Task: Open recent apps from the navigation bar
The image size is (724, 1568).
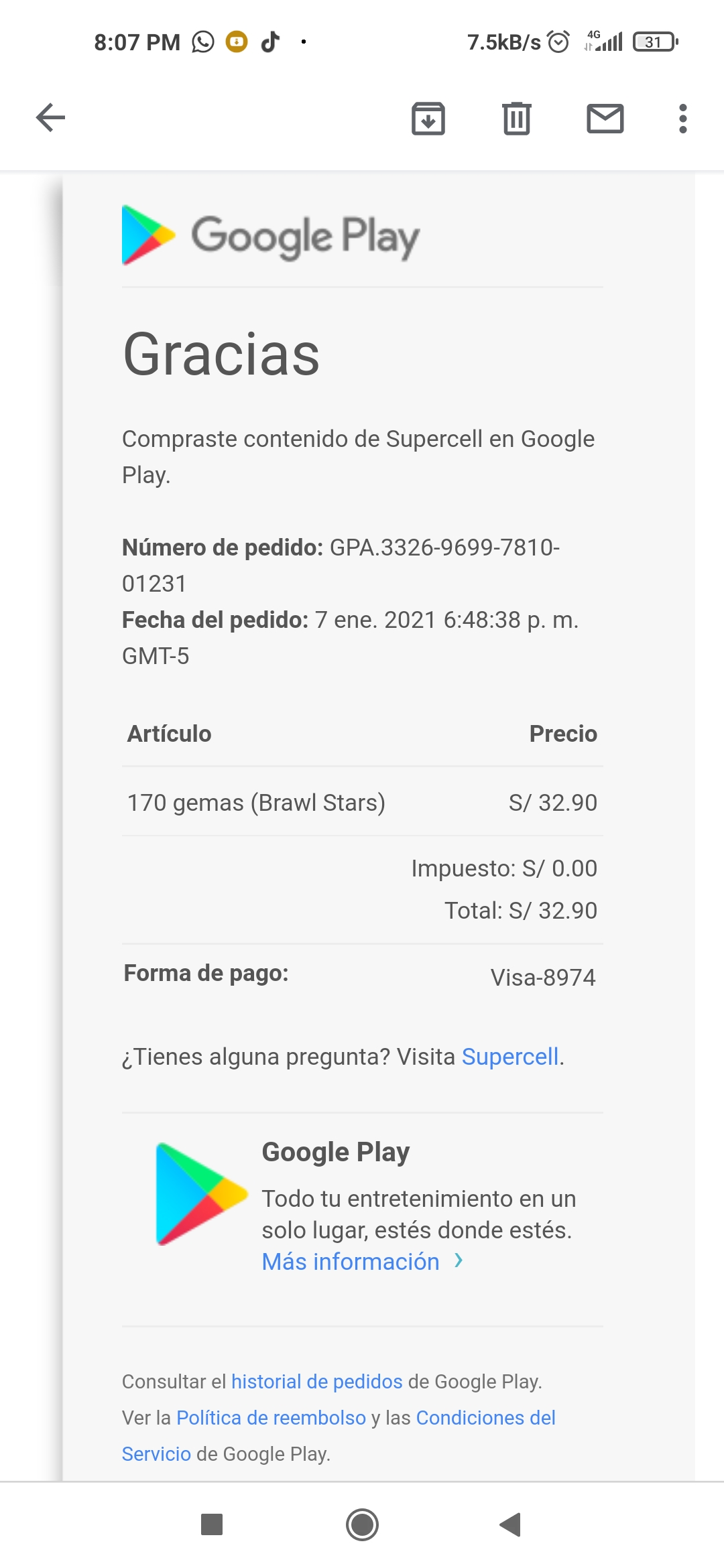Action: 212,1525
